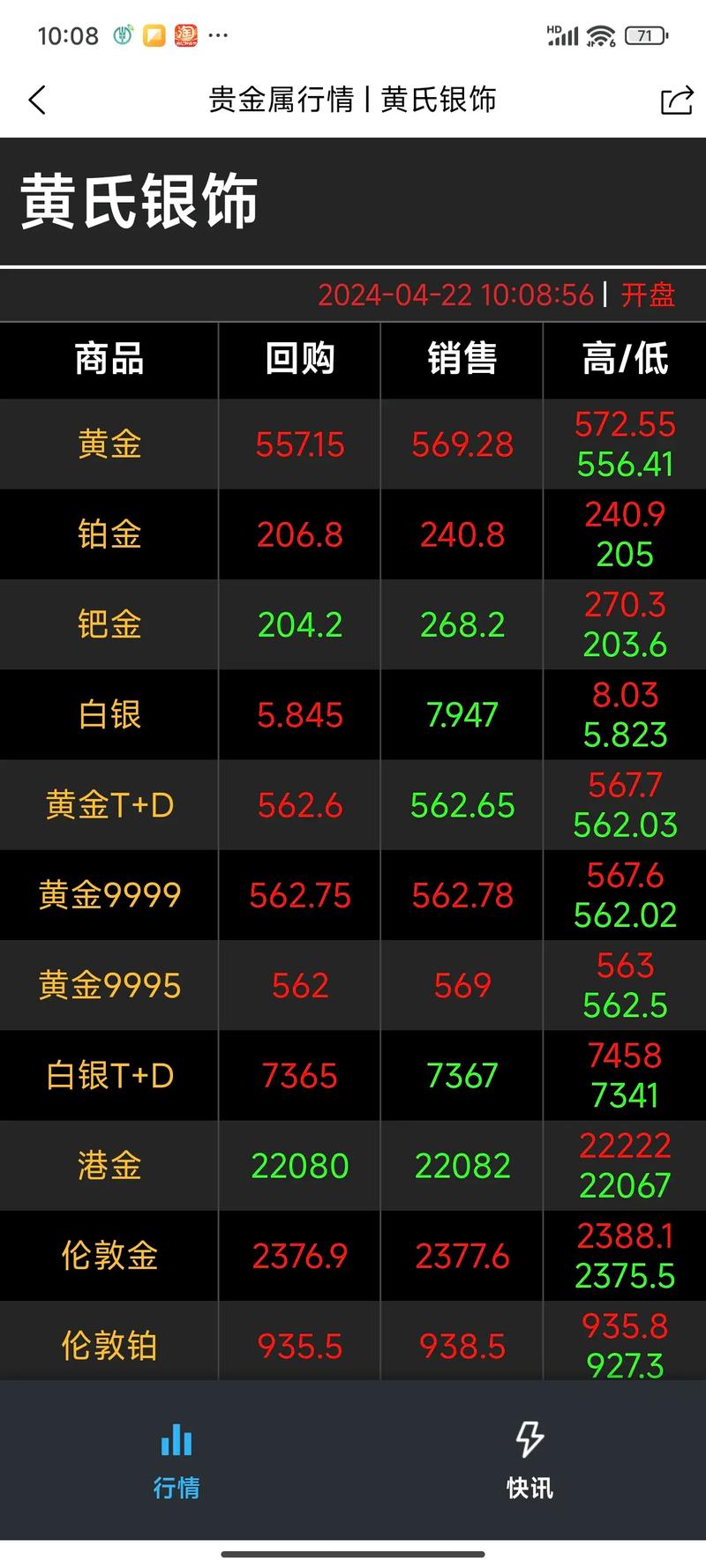Image resolution: width=706 pixels, height=1568 pixels.
Task: Tap the yellow notes app icon in status bar
Action: [152, 35]
